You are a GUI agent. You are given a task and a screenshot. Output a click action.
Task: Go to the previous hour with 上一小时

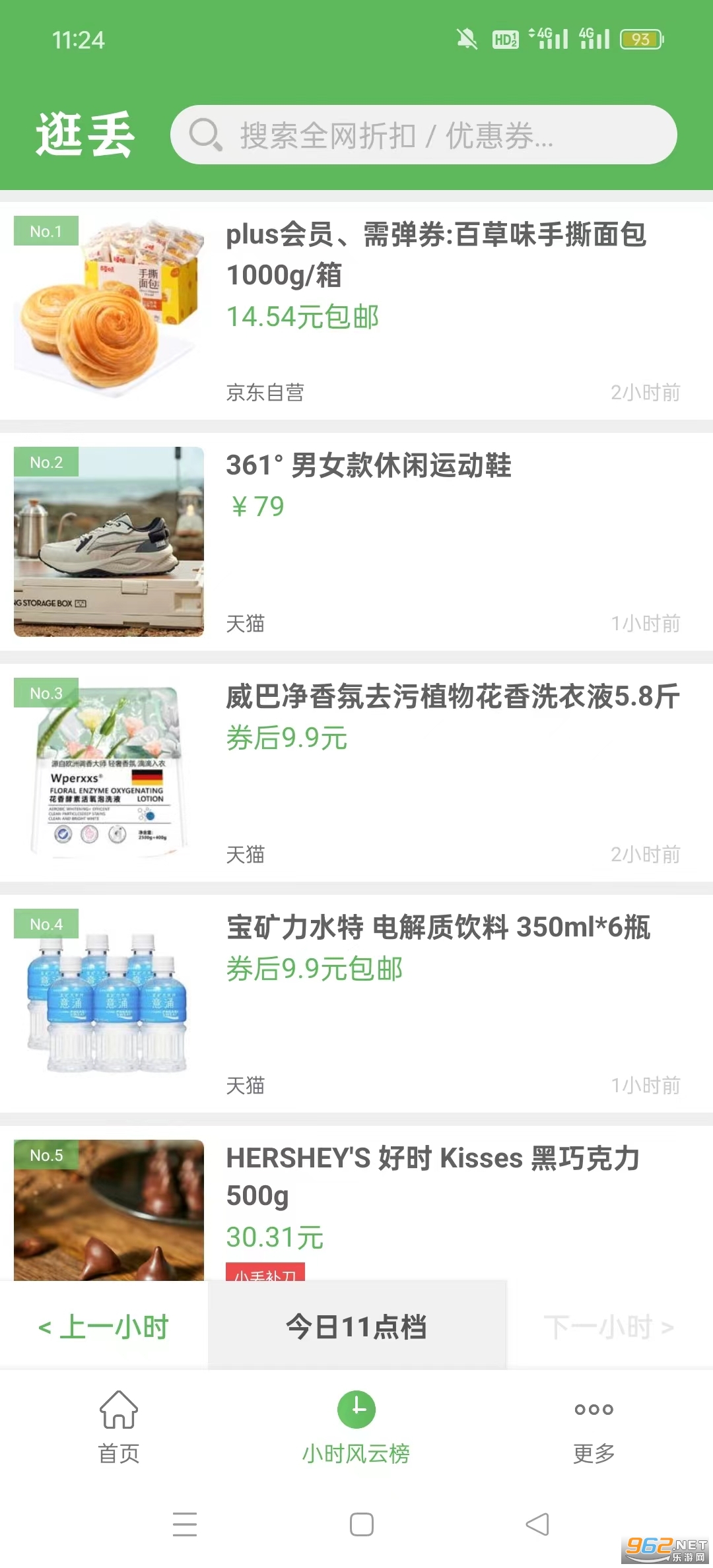pos(104,1326)
